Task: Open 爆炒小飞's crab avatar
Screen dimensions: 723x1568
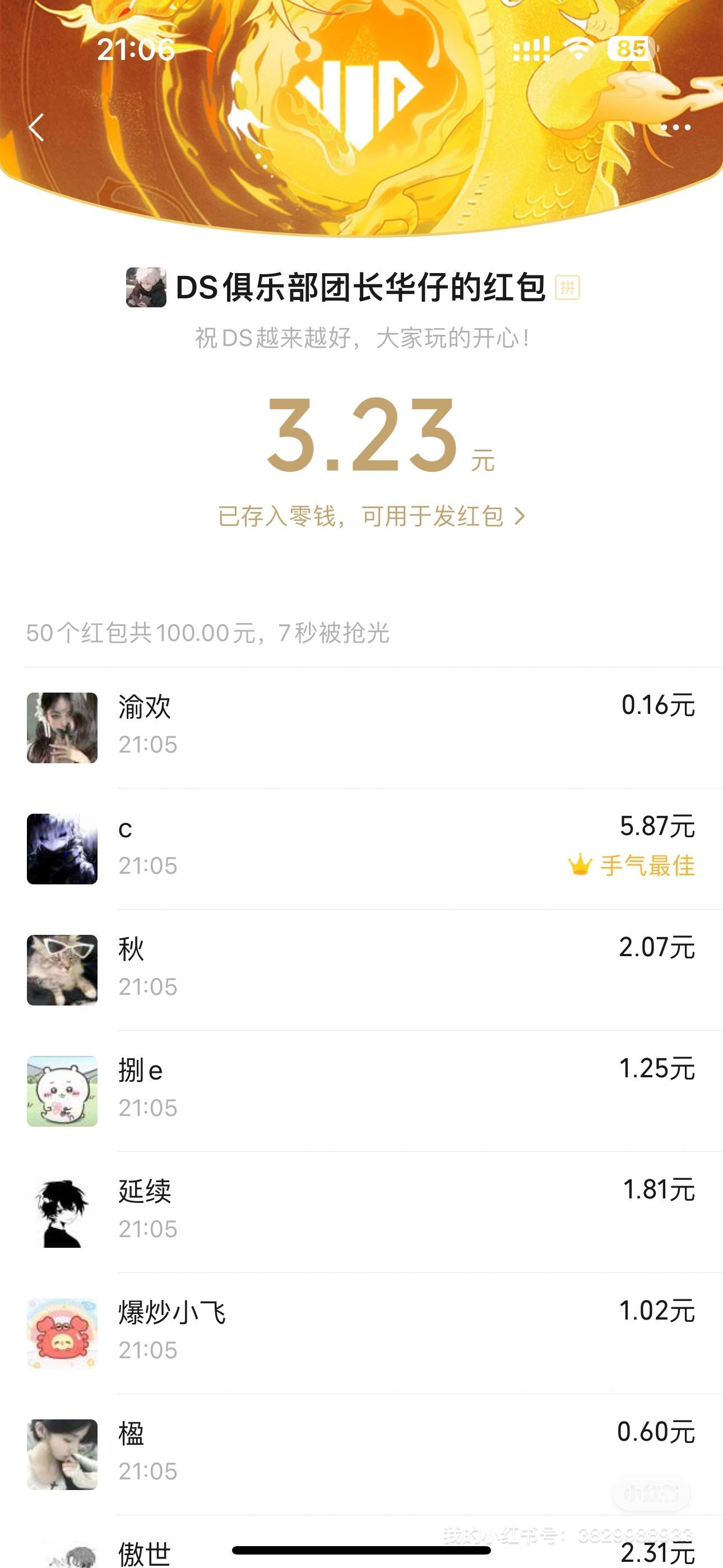Action: point(62,1333)
